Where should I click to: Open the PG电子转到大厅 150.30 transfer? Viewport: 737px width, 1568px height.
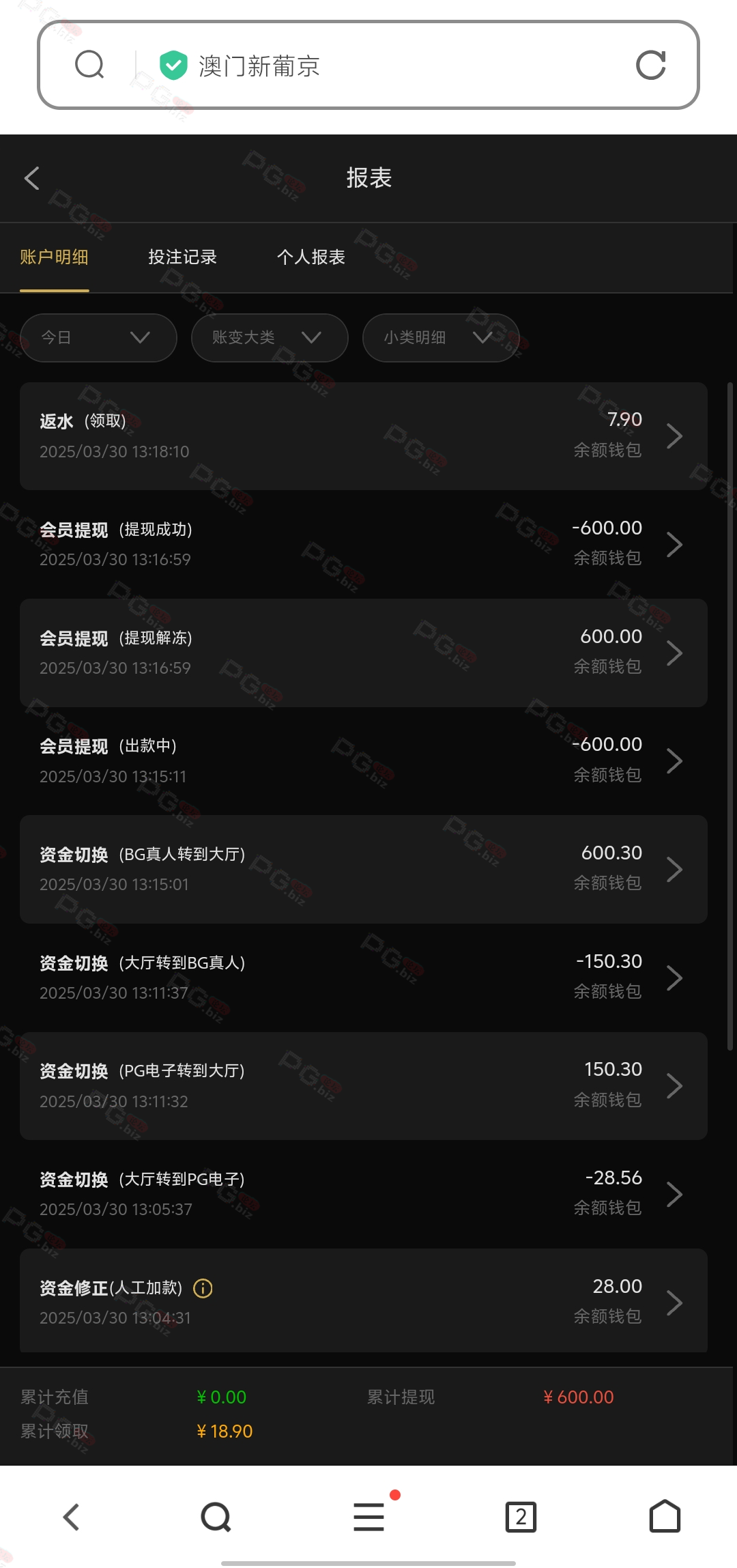(x=363, y=1085)
